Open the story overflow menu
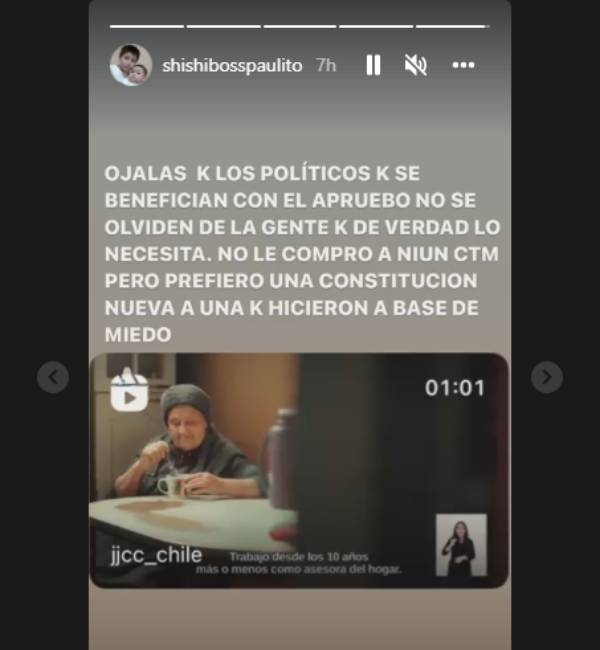The width and height of the screenshot is (600, 650). pos(463,65)
